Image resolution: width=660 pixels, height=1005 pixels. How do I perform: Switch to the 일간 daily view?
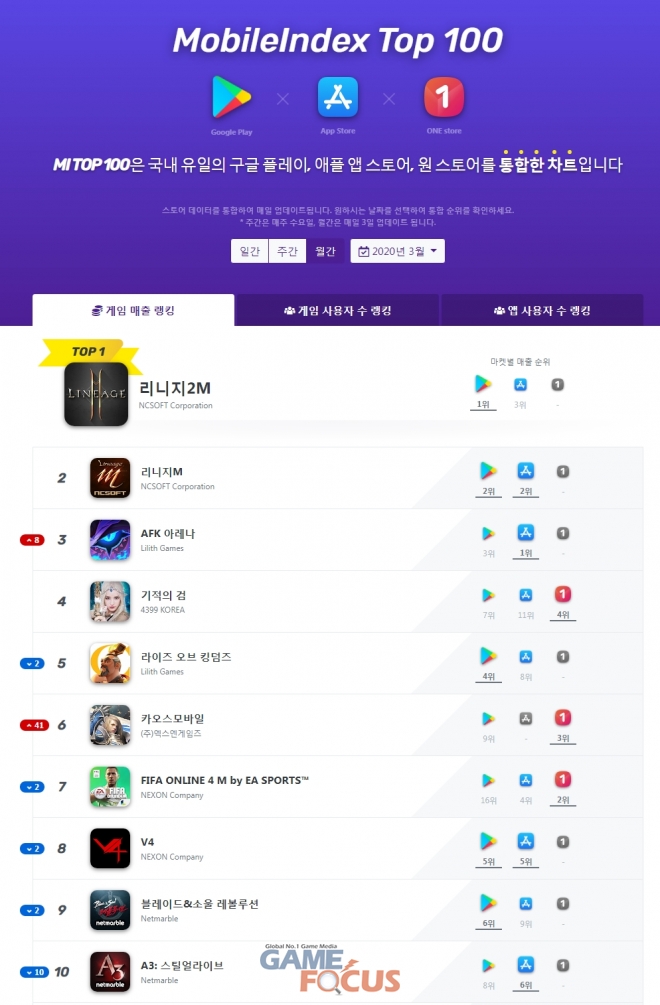pyautogui.click(x=249, y=251)
